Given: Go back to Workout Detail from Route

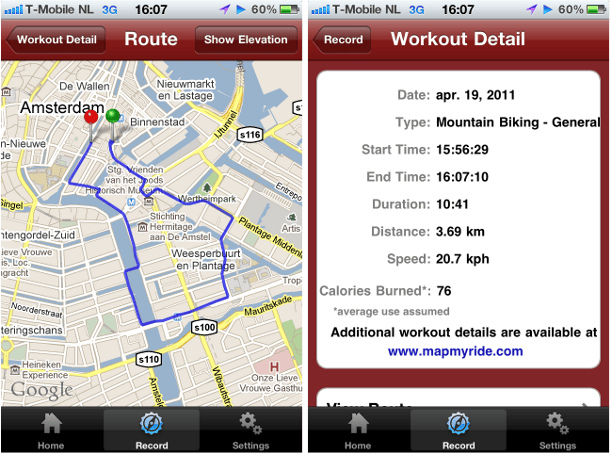Looking at the screenshot, I should [56, 40].
